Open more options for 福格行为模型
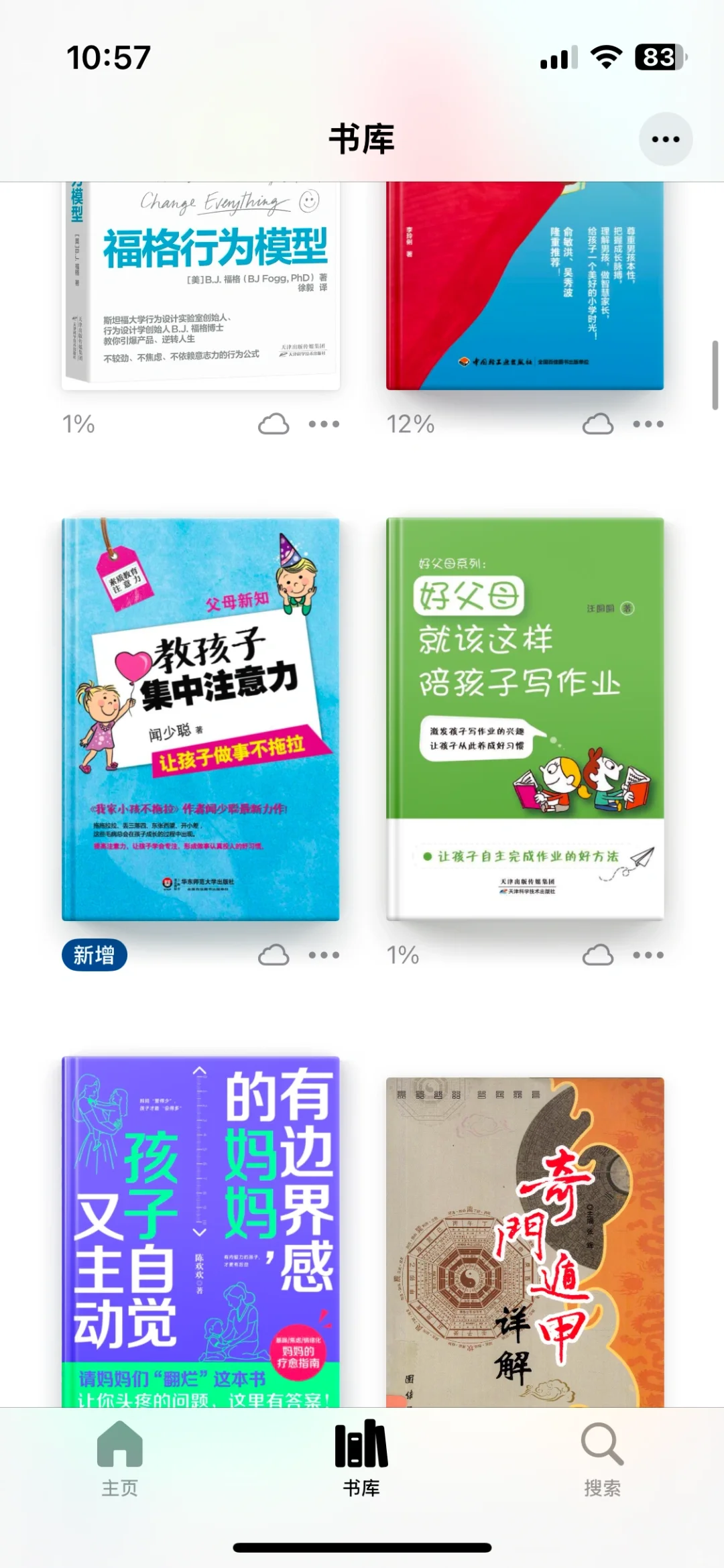The height and width of the screenshot is (1568, 724). (324, 424)
